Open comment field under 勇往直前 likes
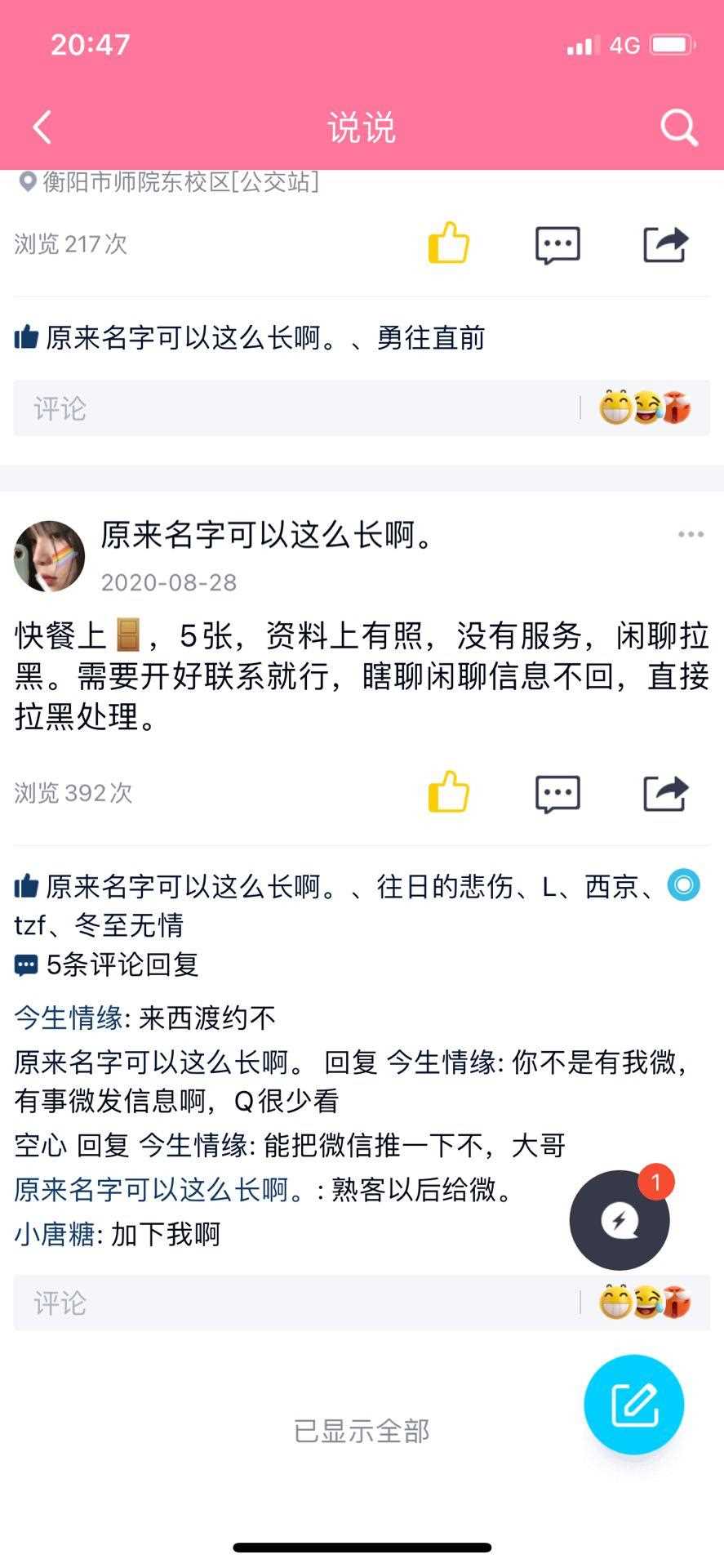 tap(294, 408)
